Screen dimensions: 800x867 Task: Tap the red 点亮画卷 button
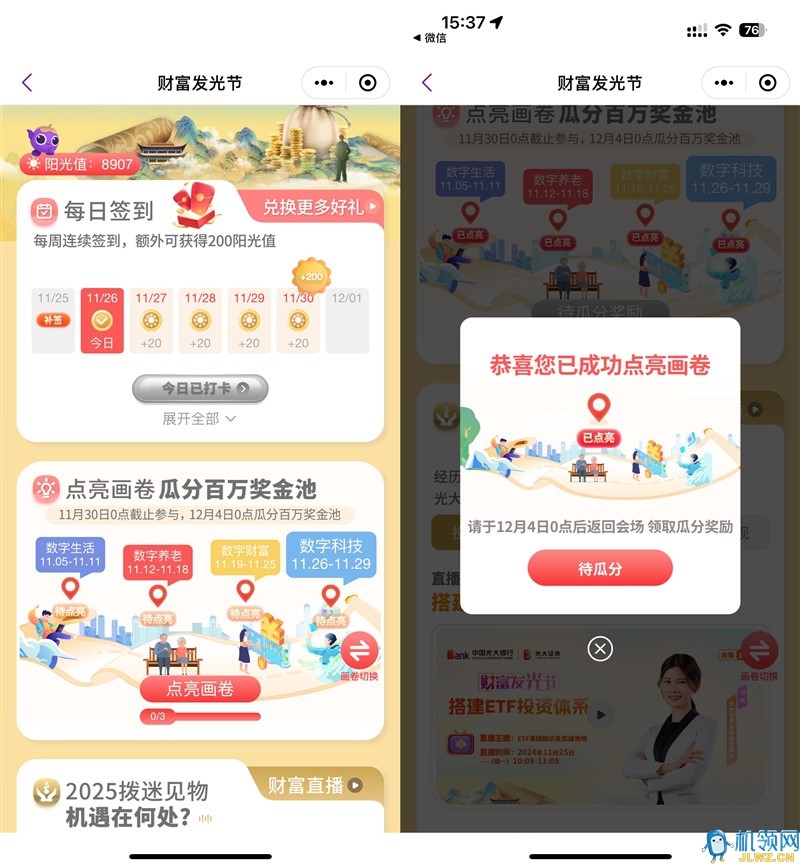tap(200, 689)
